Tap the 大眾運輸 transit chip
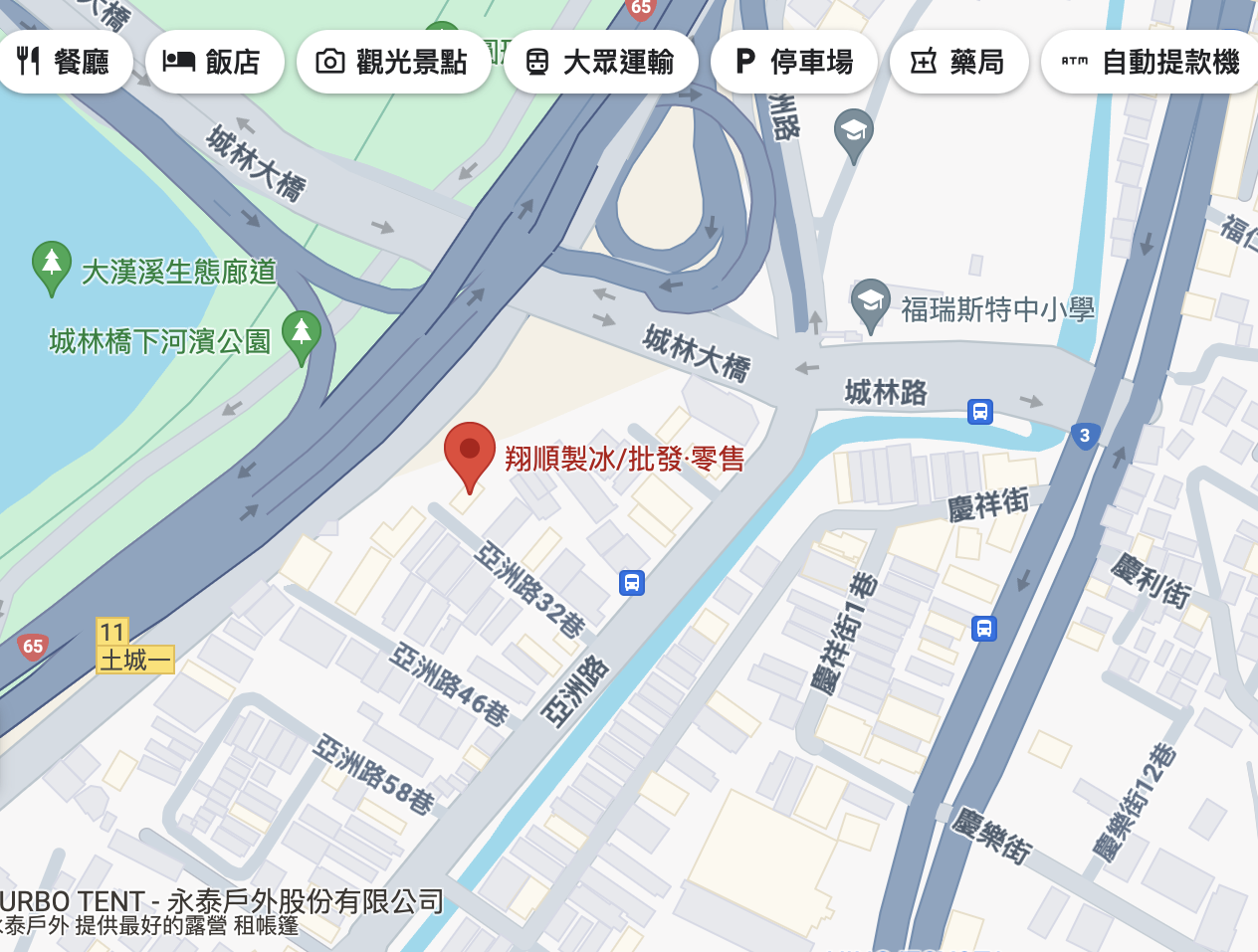Screen dimensions: 1258x952 pos(599,62)
